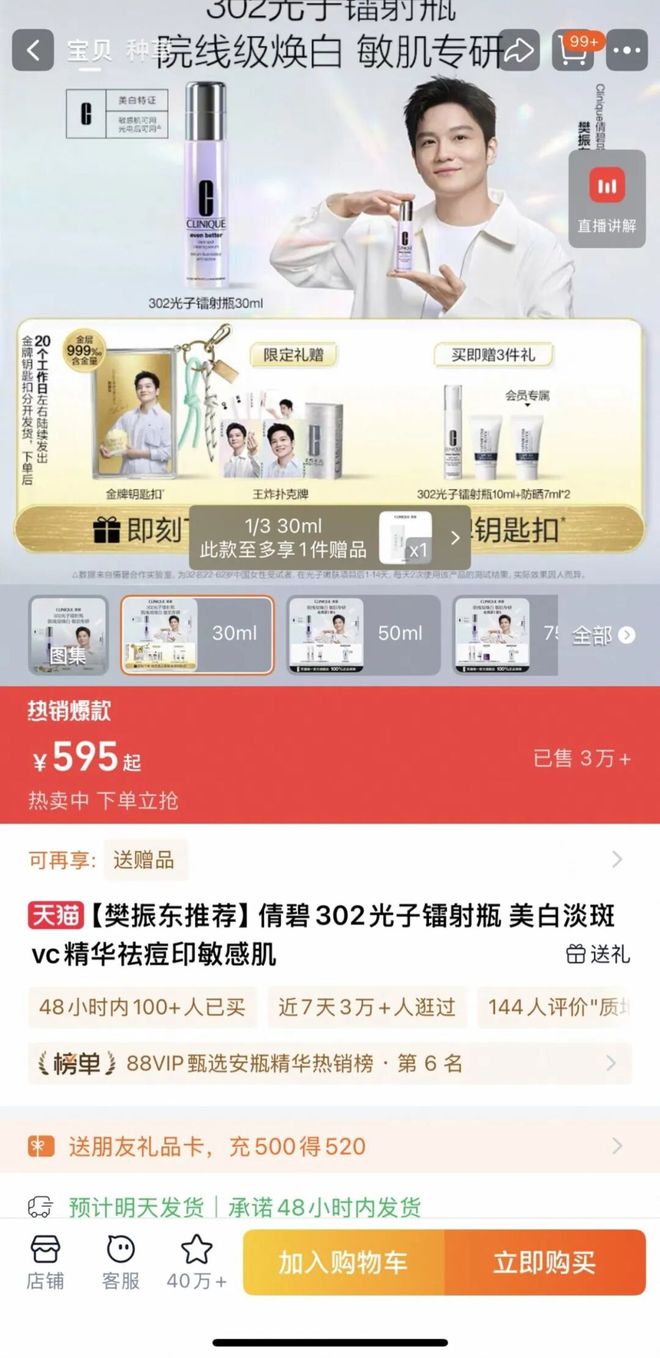Select the 图集 gallery thumbnail

click(x=68, y=634)
